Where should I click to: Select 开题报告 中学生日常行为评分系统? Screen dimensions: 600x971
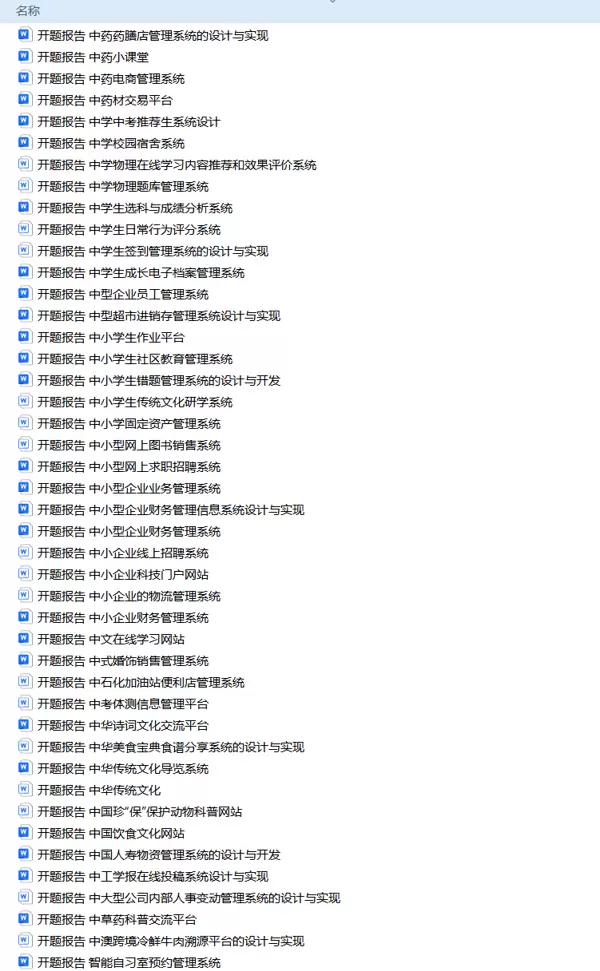(128, 229)
